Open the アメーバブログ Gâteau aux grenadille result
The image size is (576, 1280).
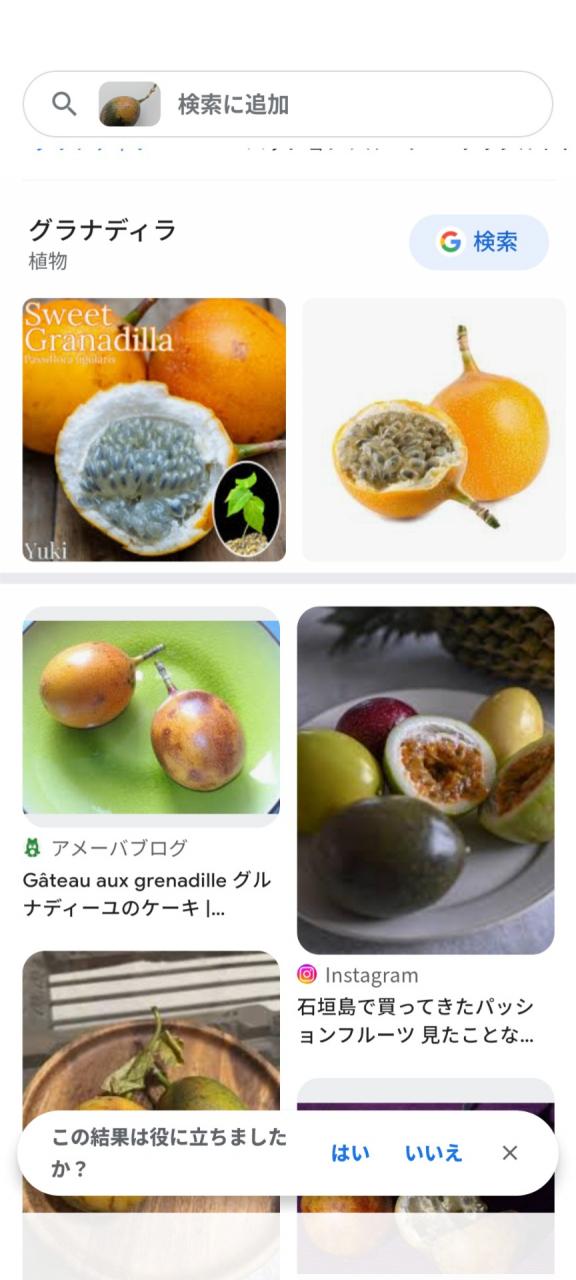pyautogui.click(x=151, y=764)
